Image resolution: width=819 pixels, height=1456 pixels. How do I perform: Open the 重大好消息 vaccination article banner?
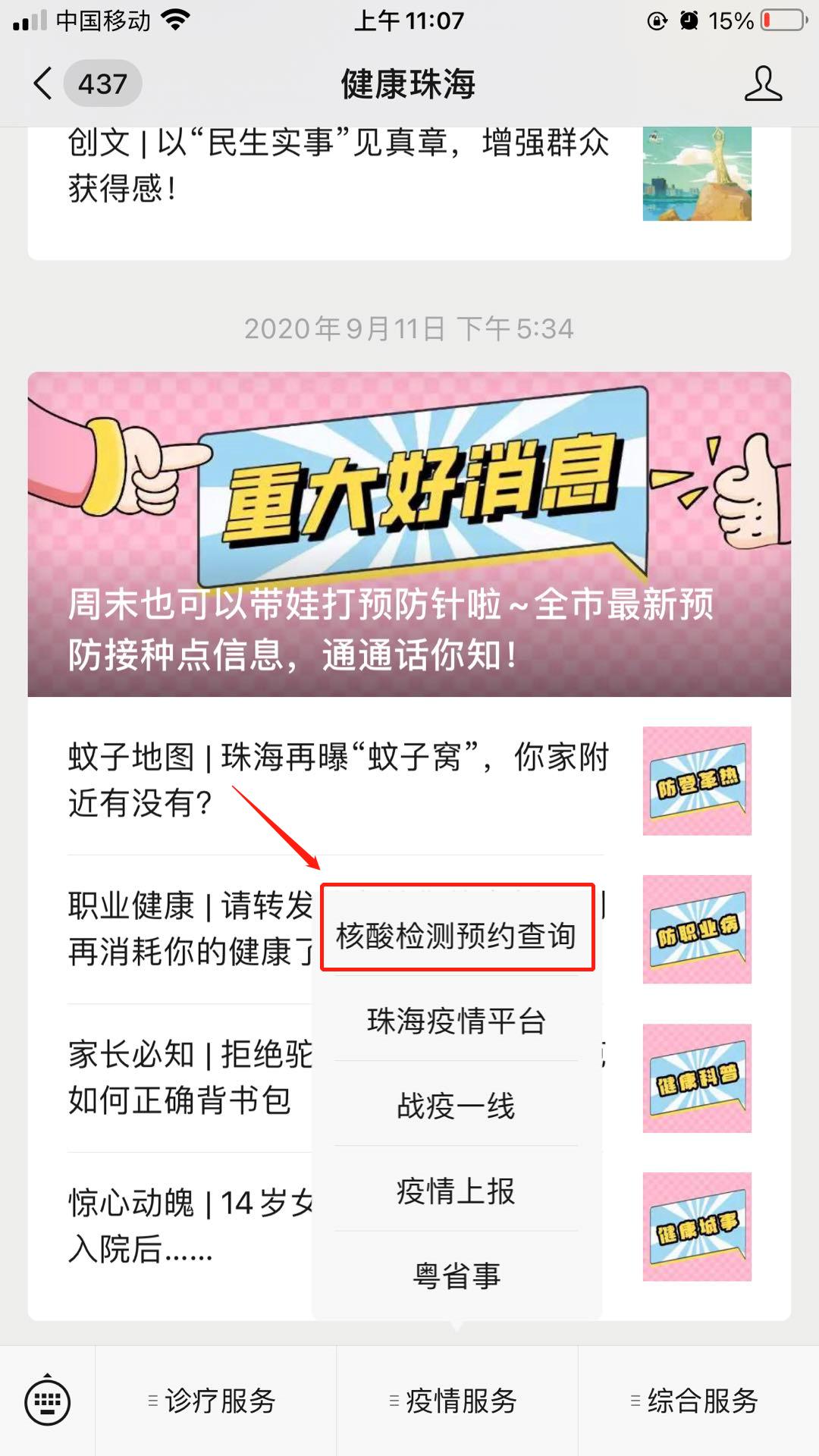[409, 534]
